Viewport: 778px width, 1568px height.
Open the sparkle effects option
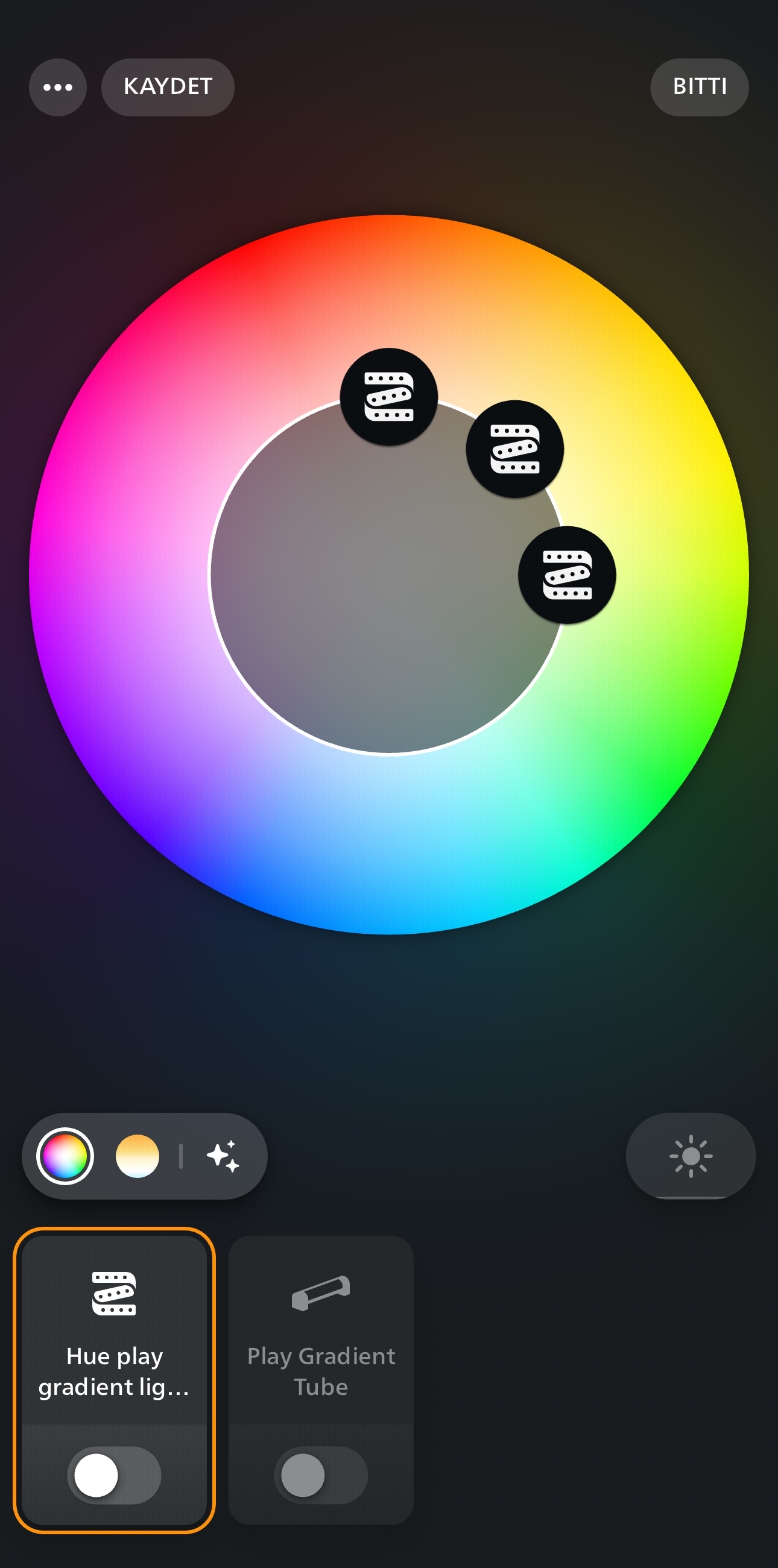click(x=223, y=1156)
